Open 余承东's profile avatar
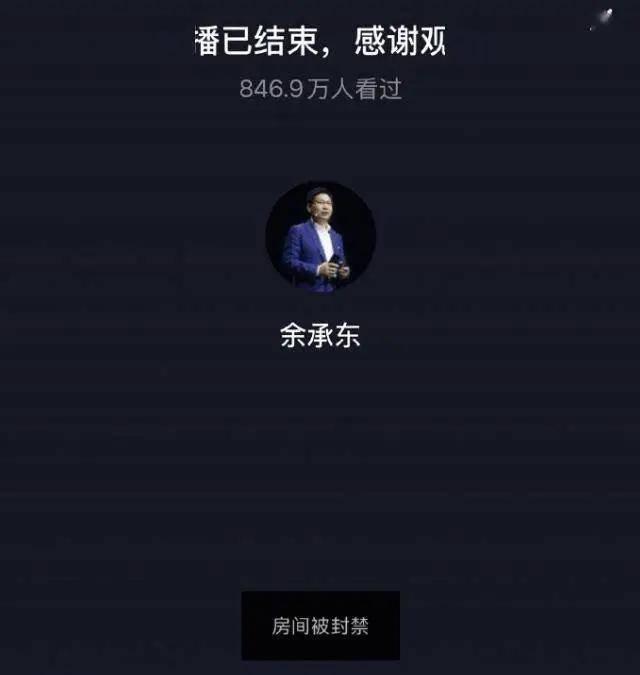Screen dimensions: 640x675 (320, 237)
